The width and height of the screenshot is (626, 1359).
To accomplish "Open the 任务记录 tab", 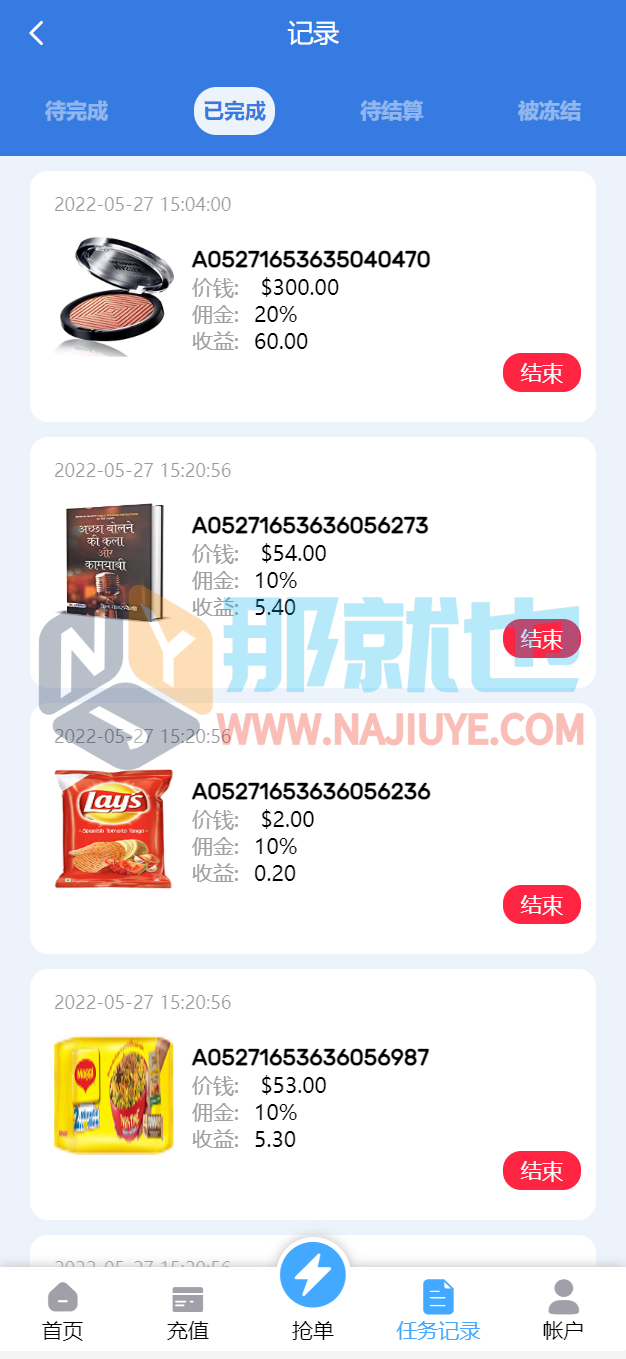I will click(x=438, y=1310).
